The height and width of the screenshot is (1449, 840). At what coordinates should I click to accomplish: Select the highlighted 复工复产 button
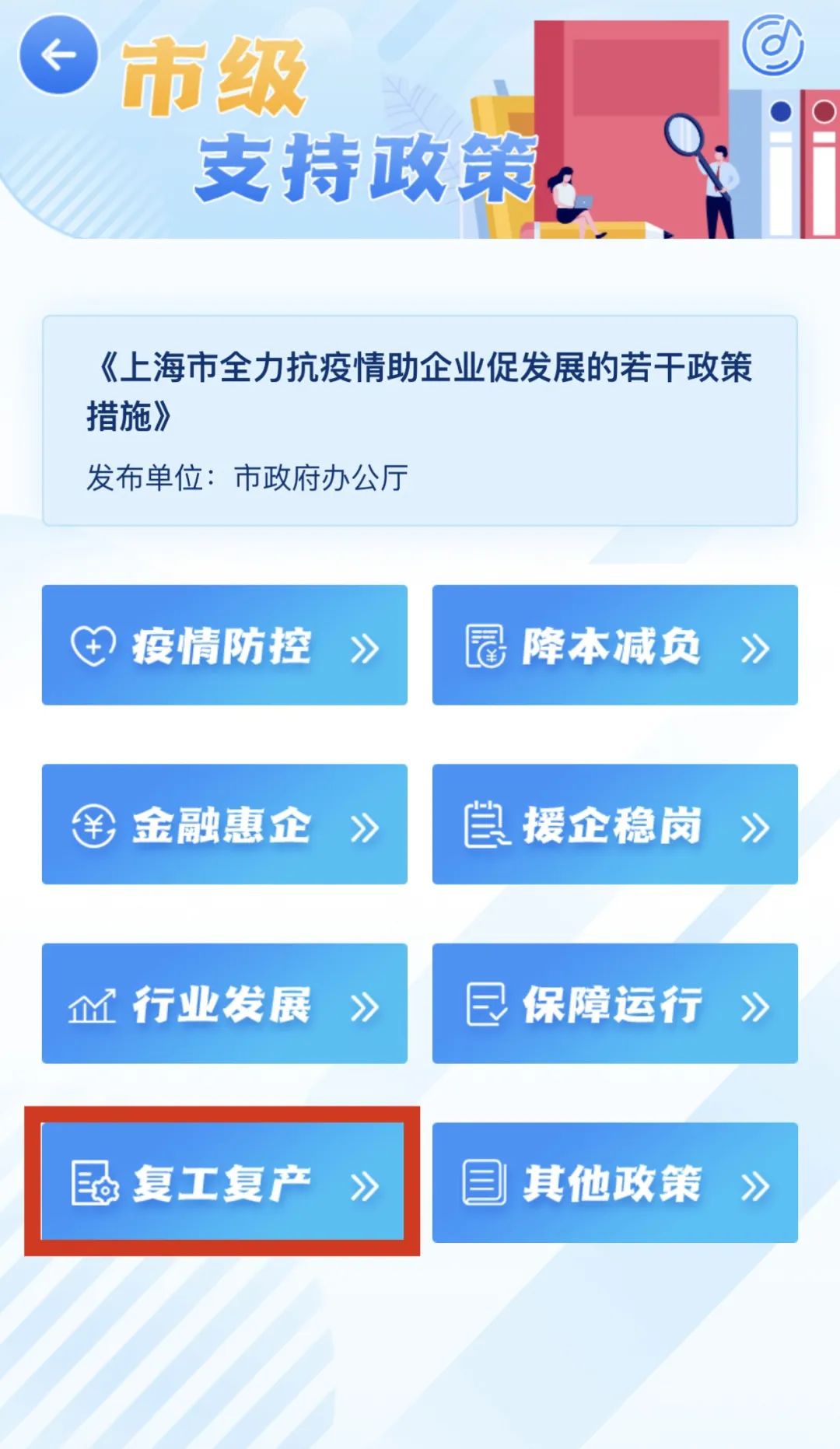(x=223, y=1182)
